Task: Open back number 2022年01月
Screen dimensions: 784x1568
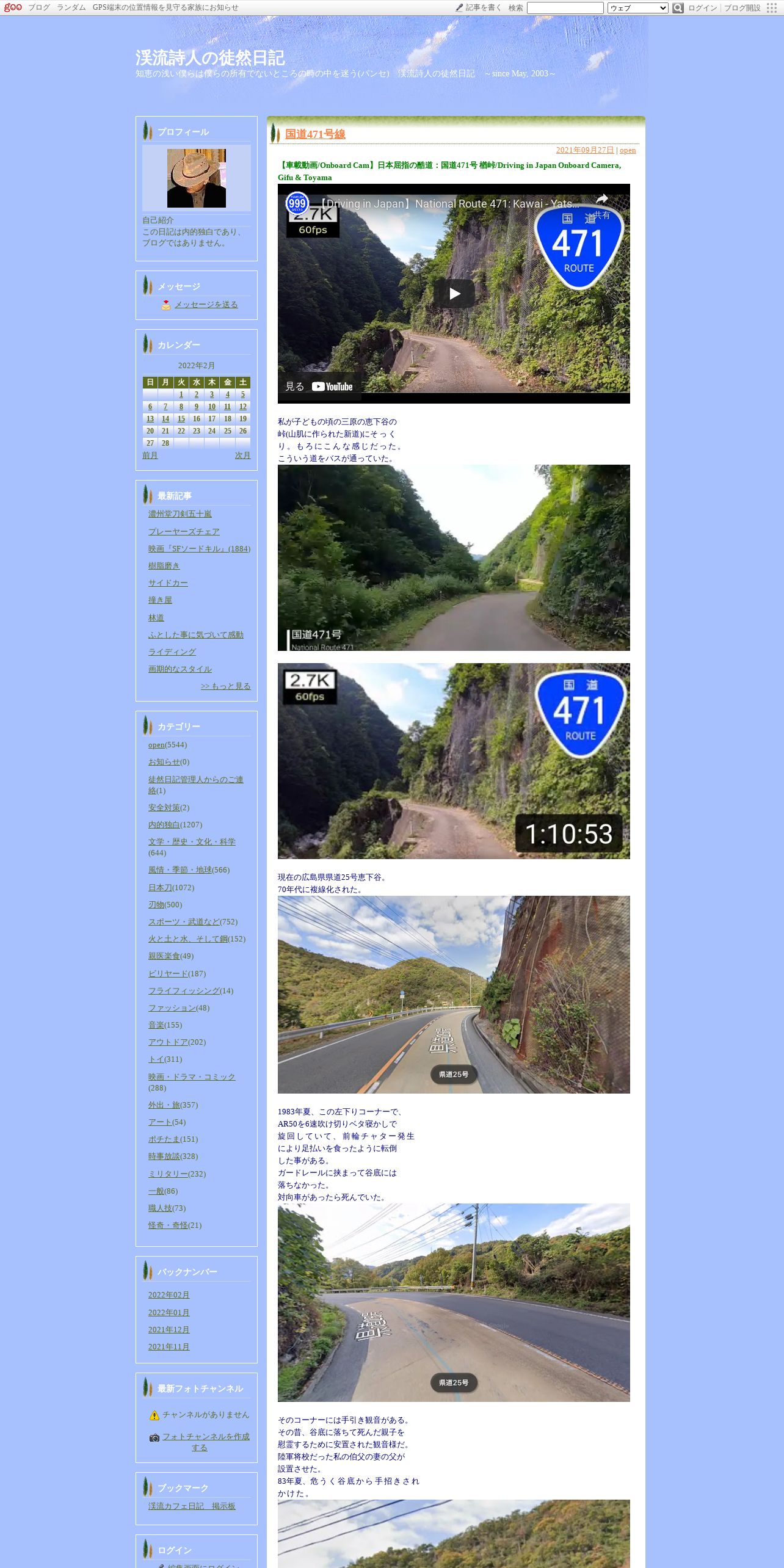Action: 169,1313
